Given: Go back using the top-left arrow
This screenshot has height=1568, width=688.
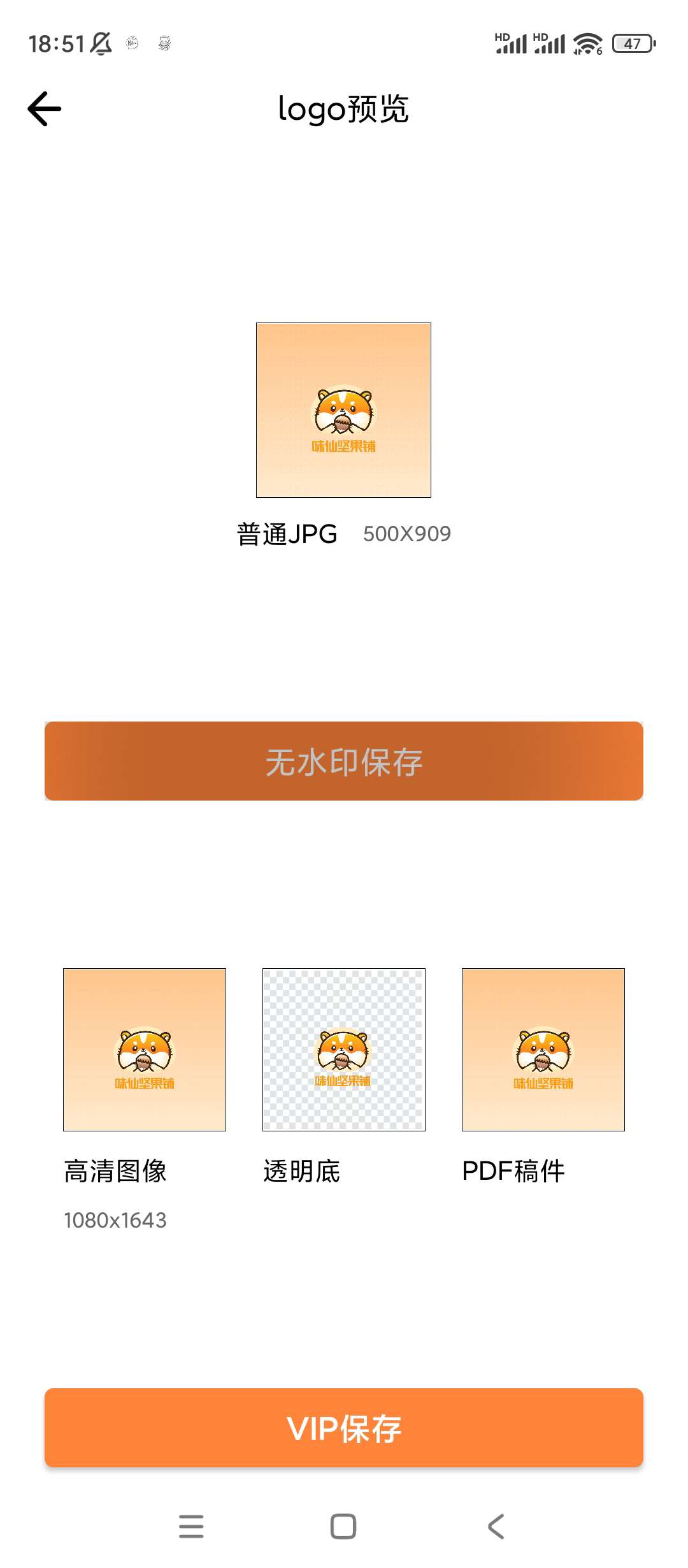Looking at the screenshot, I should coord(45,109).
